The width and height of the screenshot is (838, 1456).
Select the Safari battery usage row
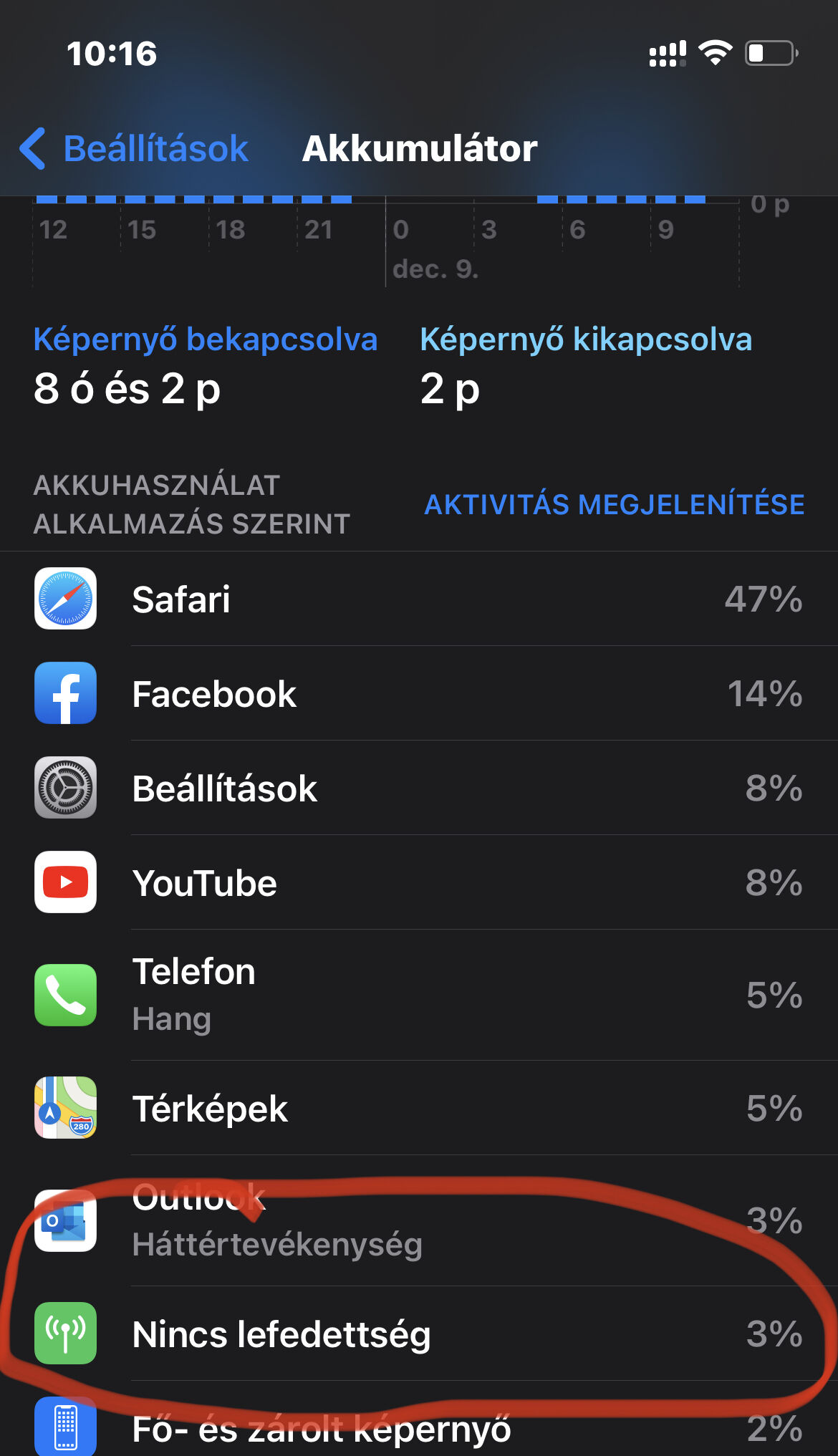tap(419, 599)
